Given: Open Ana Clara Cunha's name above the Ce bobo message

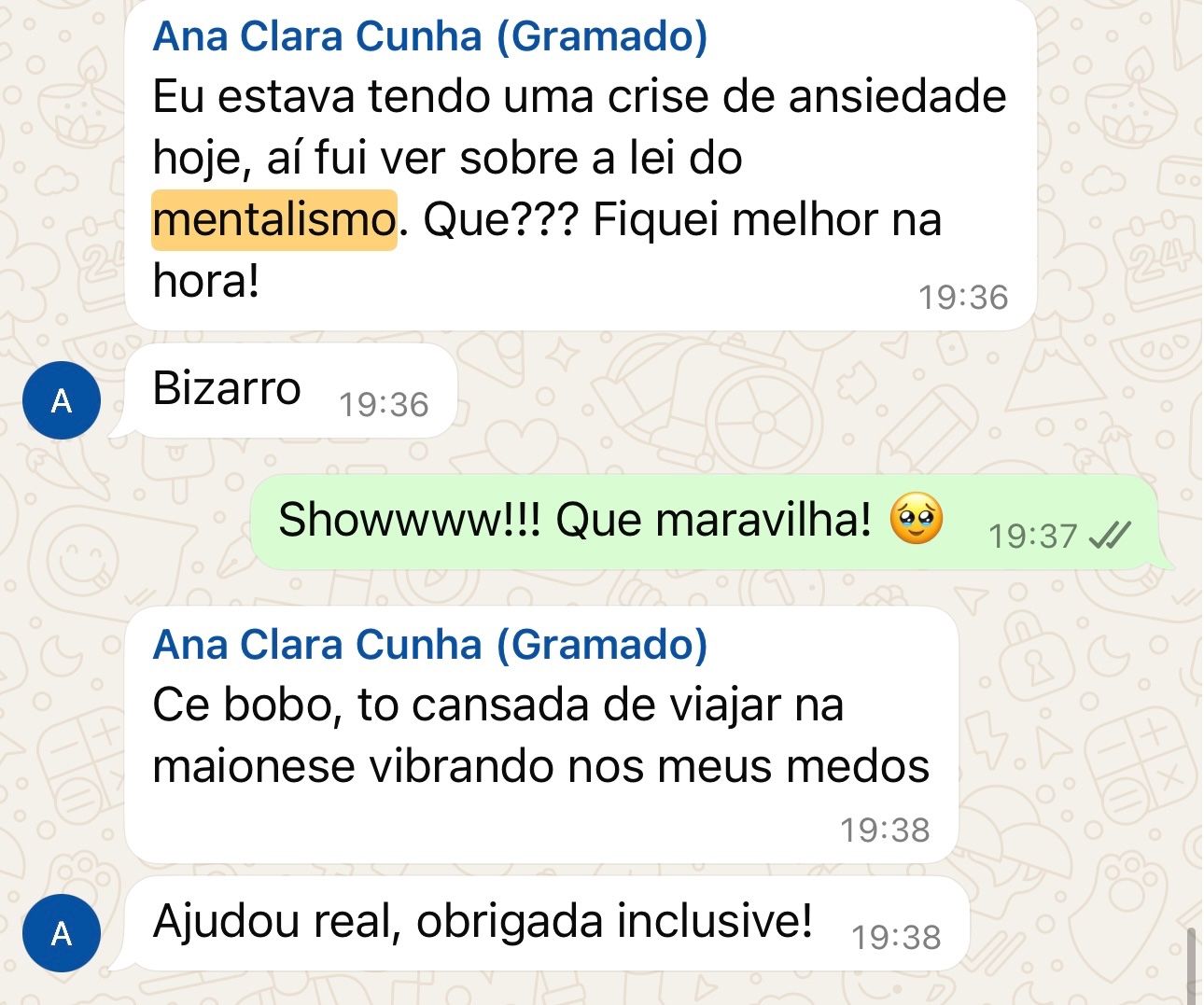Looking at the screenshot, I should 429,645.
